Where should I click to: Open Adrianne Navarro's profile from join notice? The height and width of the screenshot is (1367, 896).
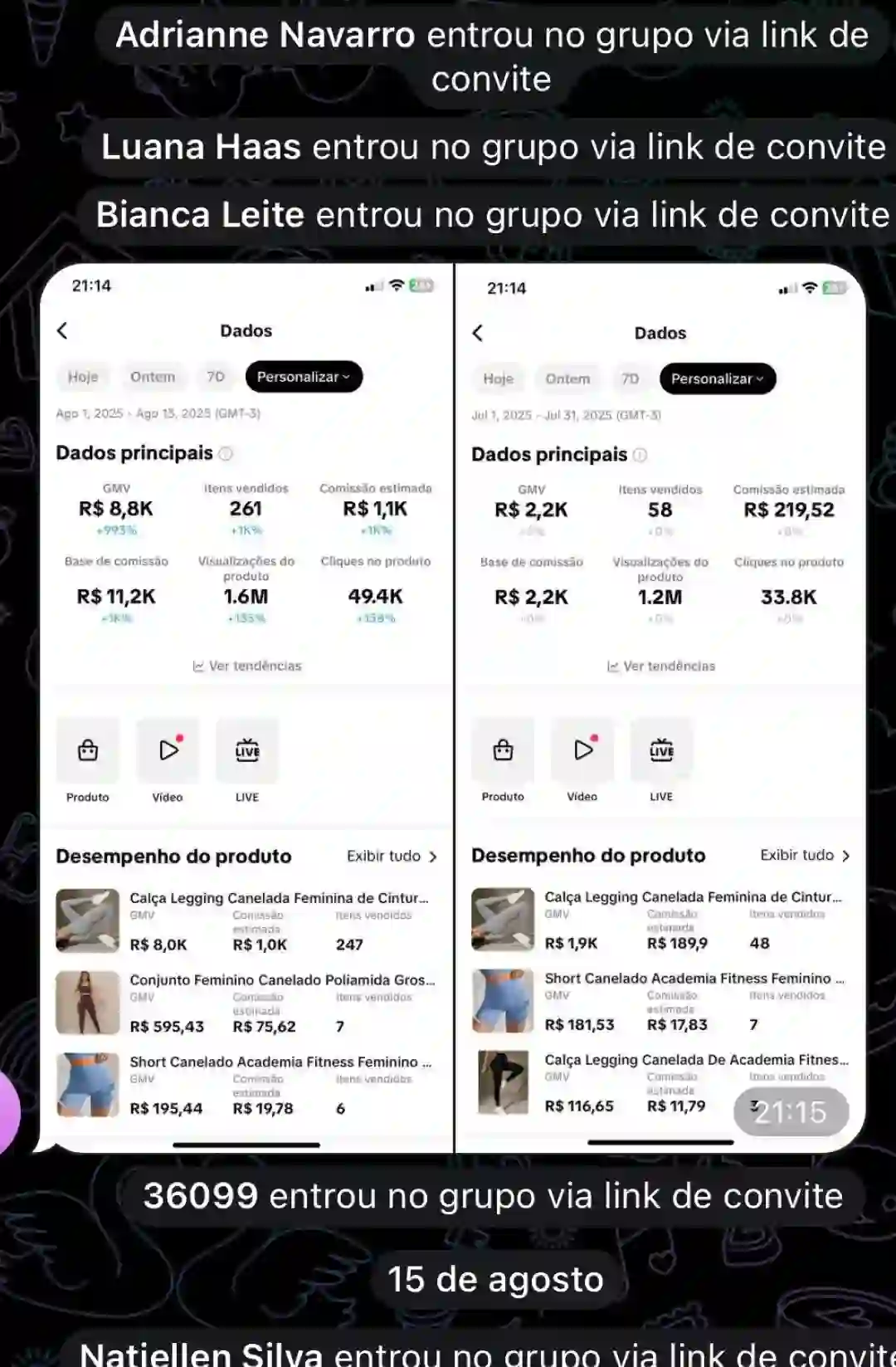point(265,36)
